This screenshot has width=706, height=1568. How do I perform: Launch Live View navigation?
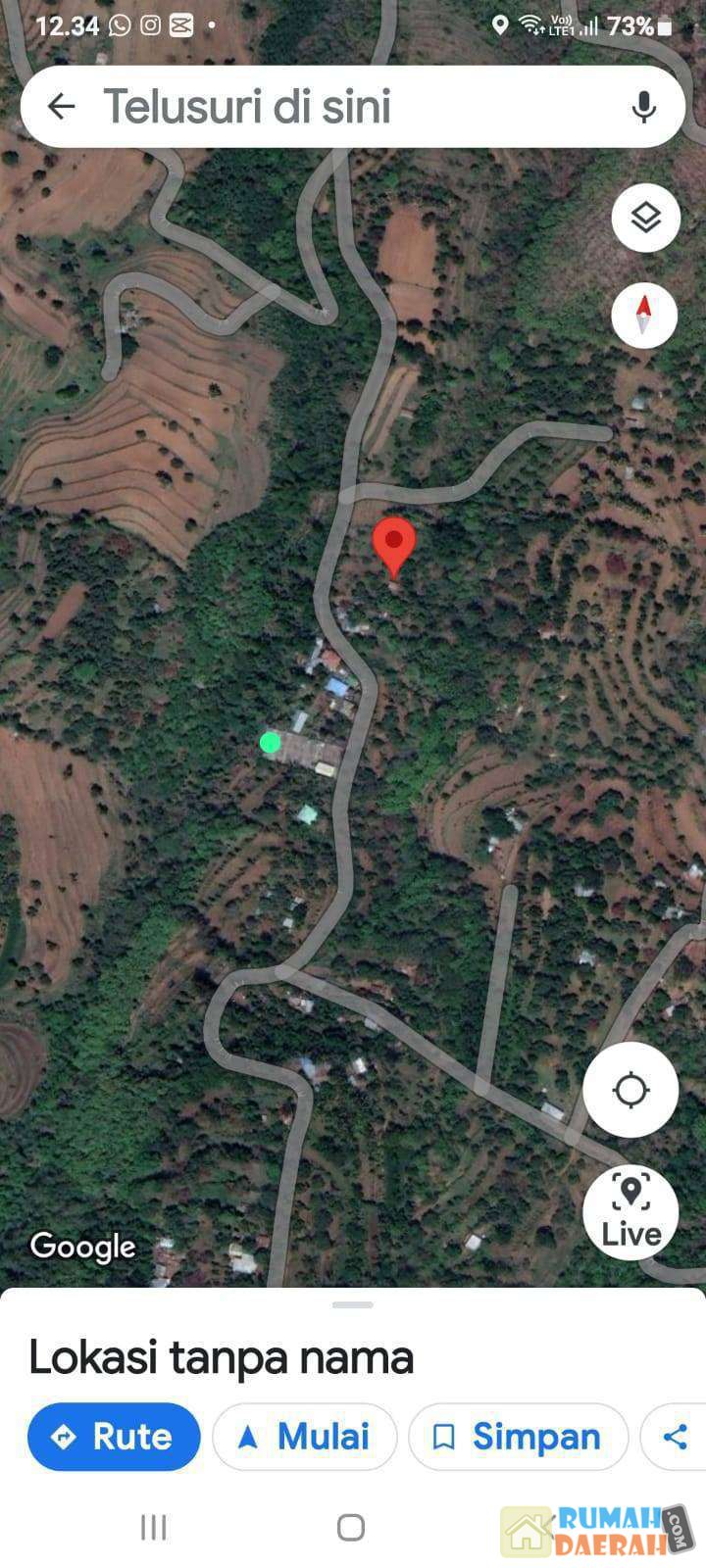tap(630, 1213)
